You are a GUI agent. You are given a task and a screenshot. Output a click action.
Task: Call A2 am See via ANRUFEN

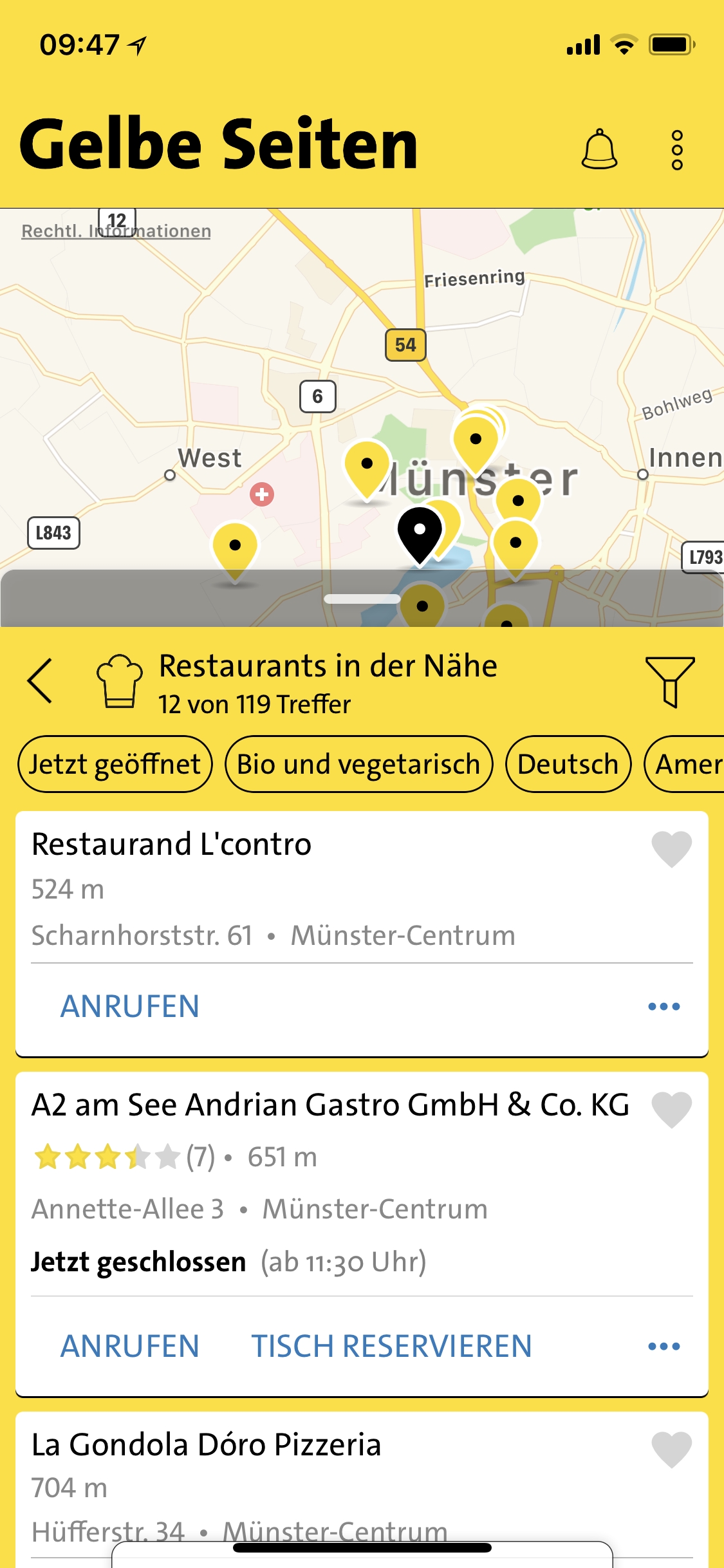point(130,1347)
